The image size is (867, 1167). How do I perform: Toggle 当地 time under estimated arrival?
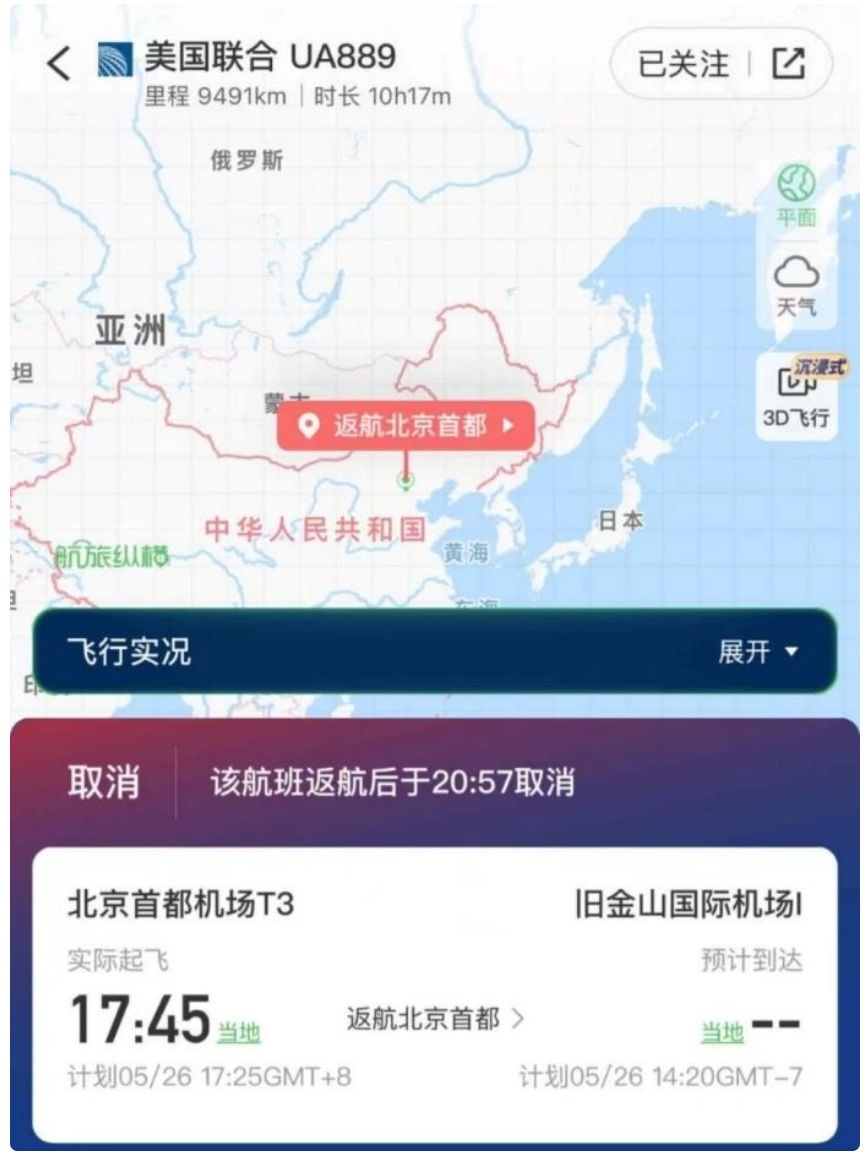[x=722, y=1034]
